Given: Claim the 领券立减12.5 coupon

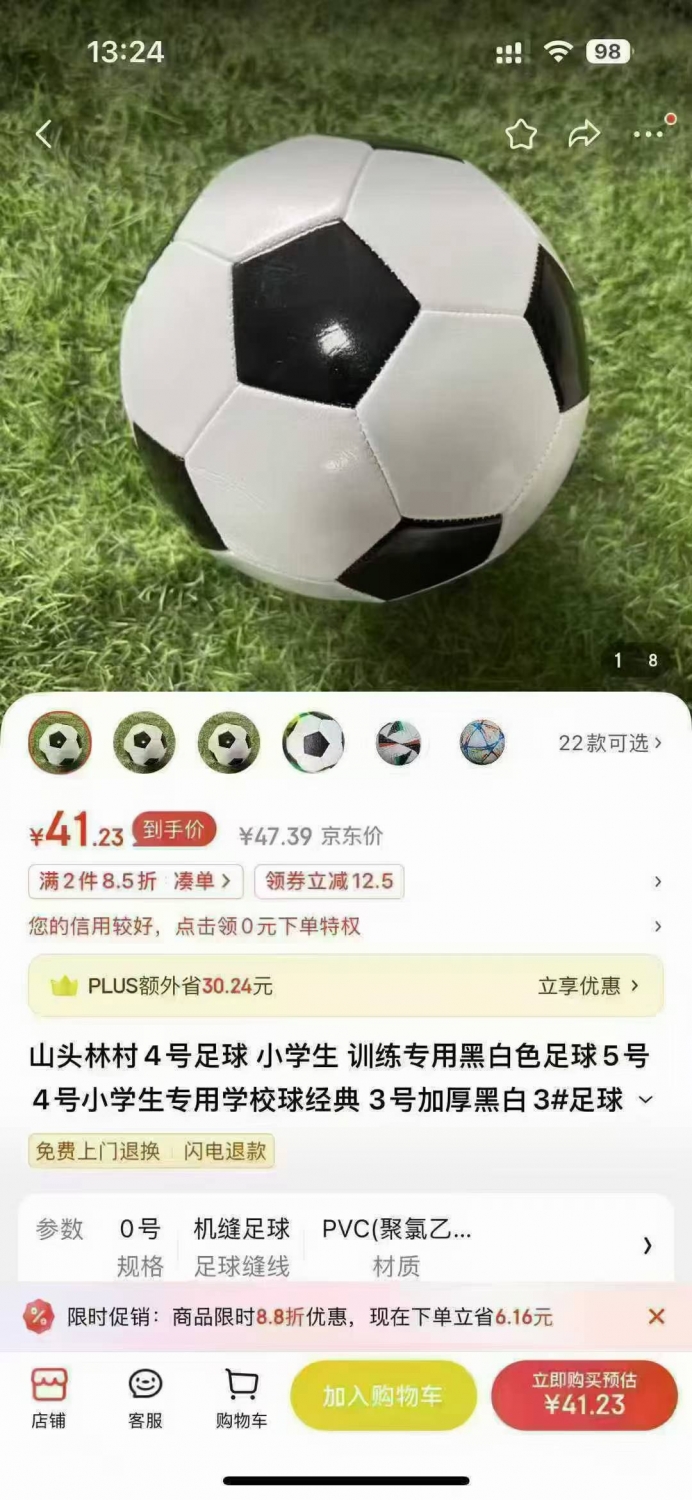Looking at the screenshot, I should pos(329,881).
